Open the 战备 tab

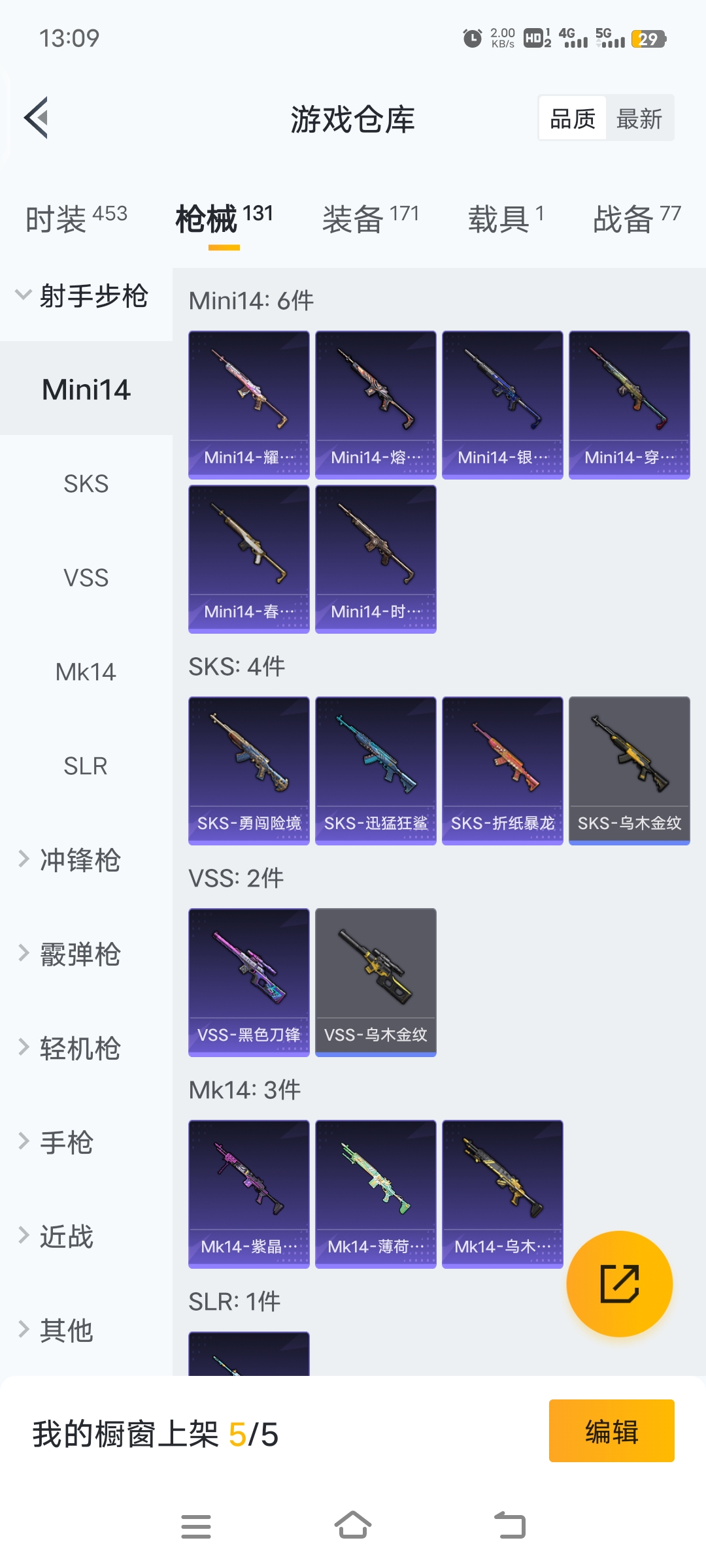(636, 218)
